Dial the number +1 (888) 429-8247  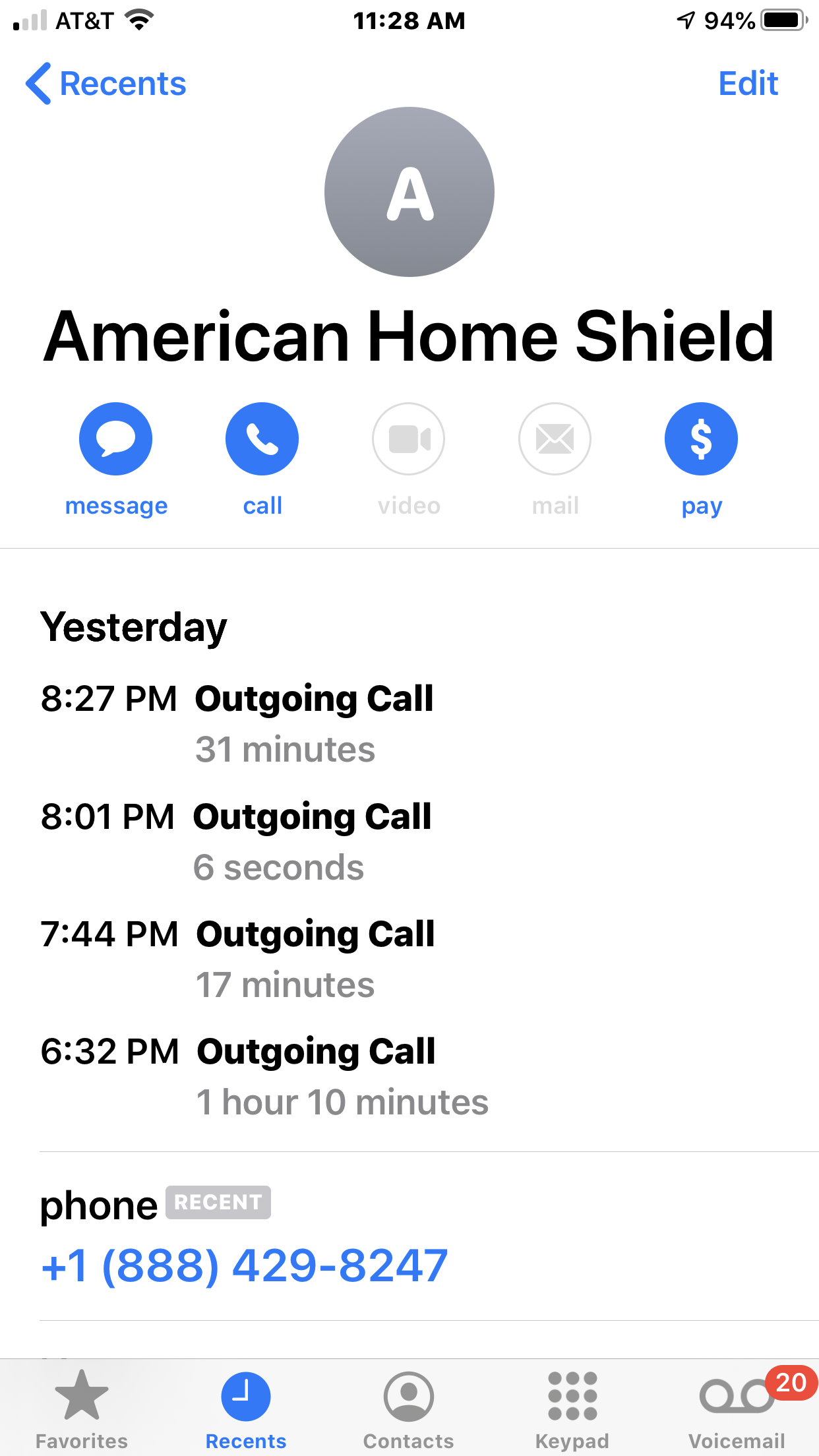[244, 1265]
